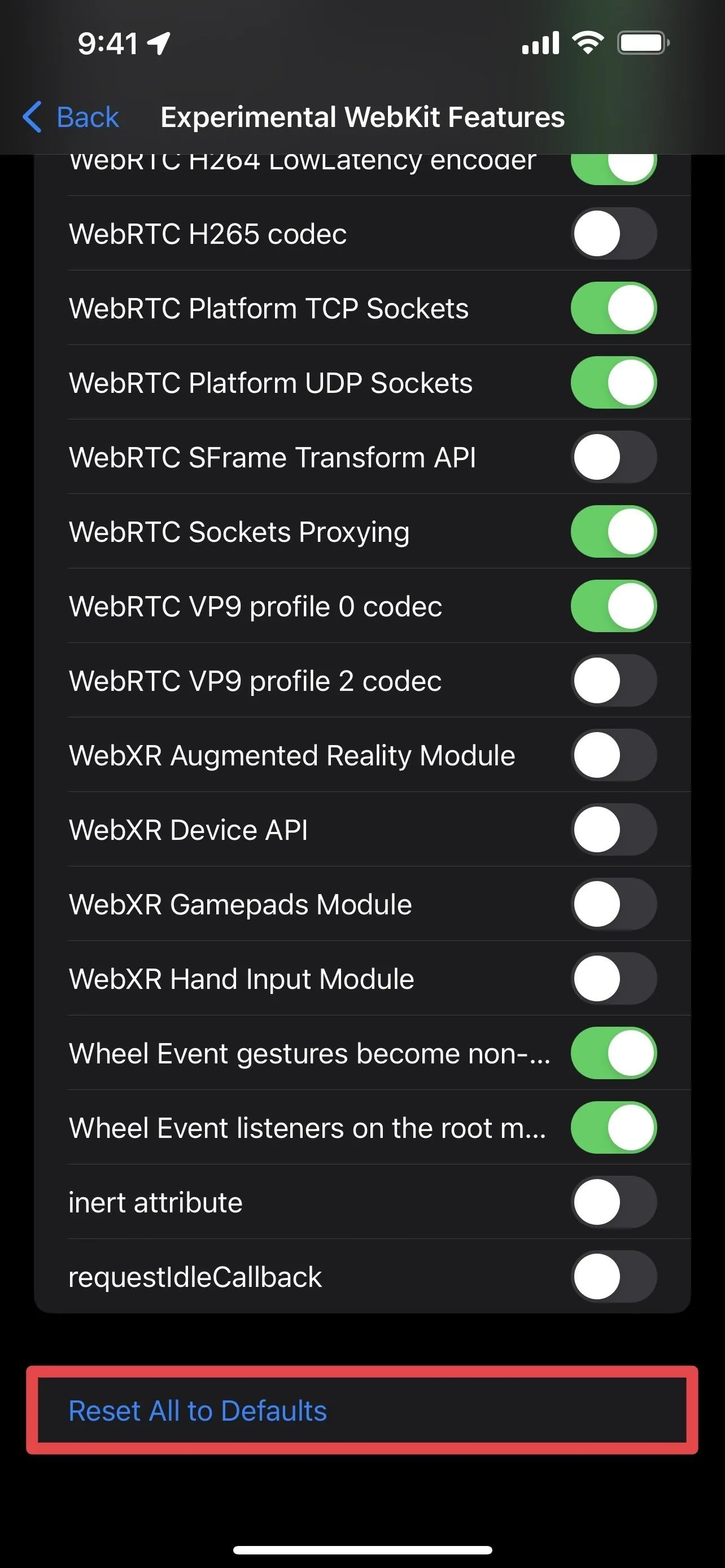Enable WebXR Hand Input Module
The height and width of the screenshot is (1568, 725).
tap(614, 979)
